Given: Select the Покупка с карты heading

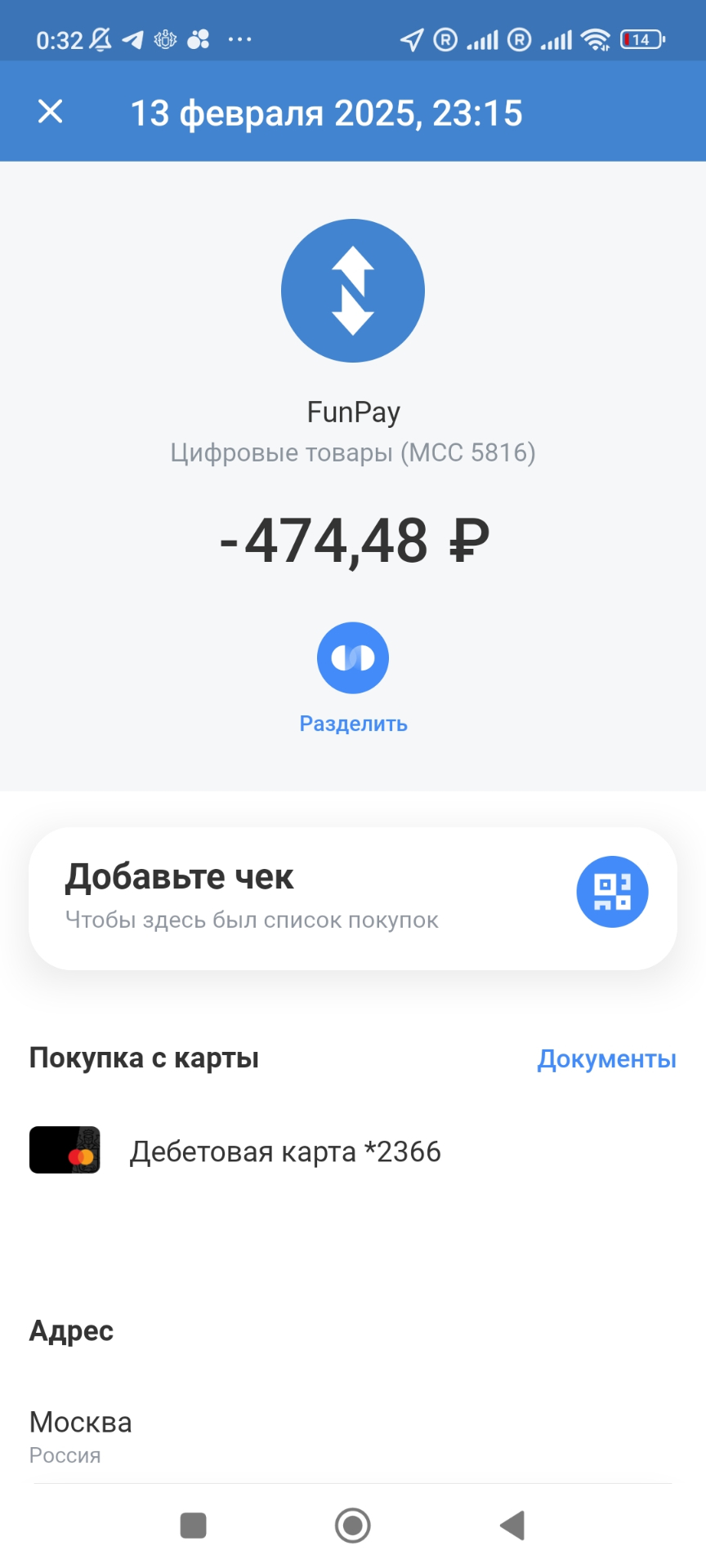Looking at the screenshot, I should pyautogui.click(x=144, y=1058).
